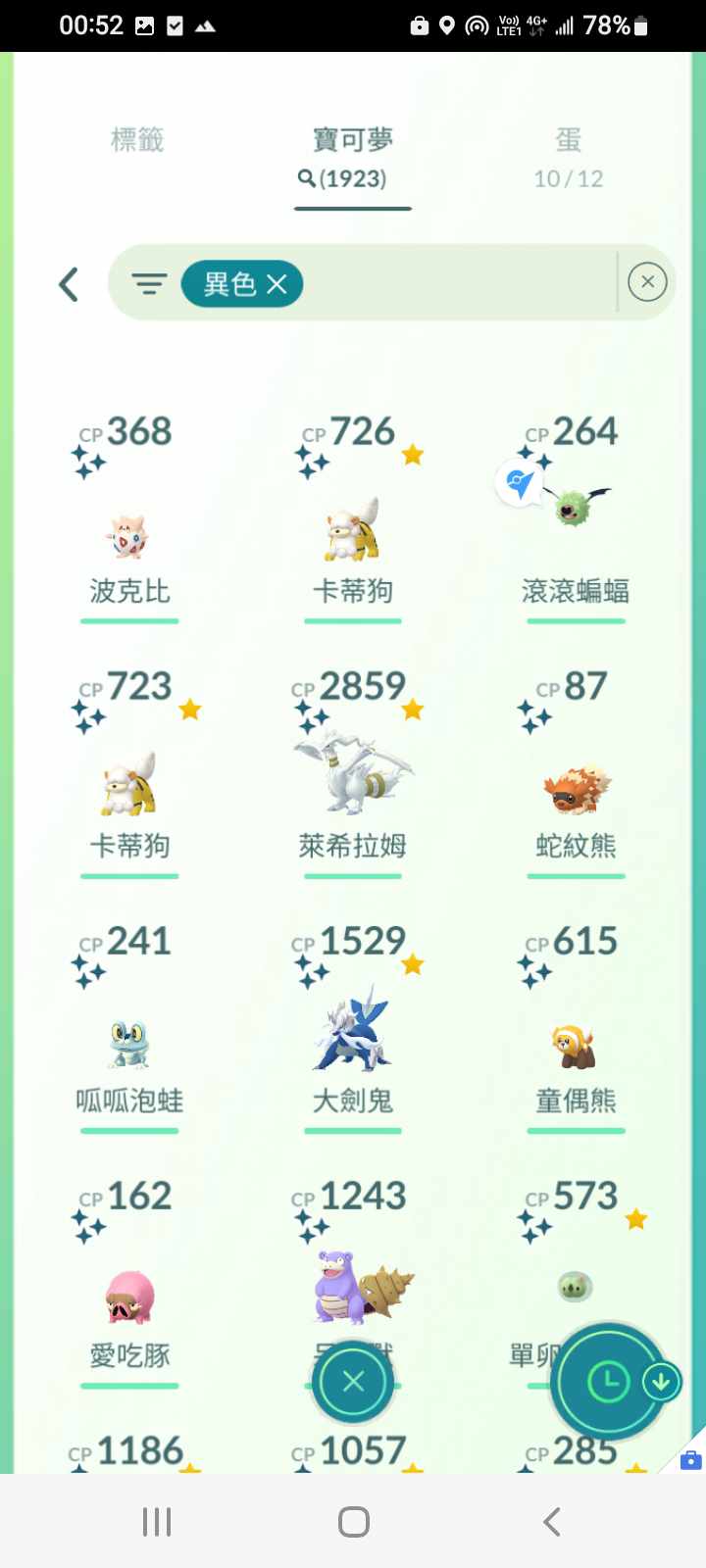This screenshot has height=1568, width=706.
Task: Switch to the 標籤 tab
Action: tap(136, 140)
